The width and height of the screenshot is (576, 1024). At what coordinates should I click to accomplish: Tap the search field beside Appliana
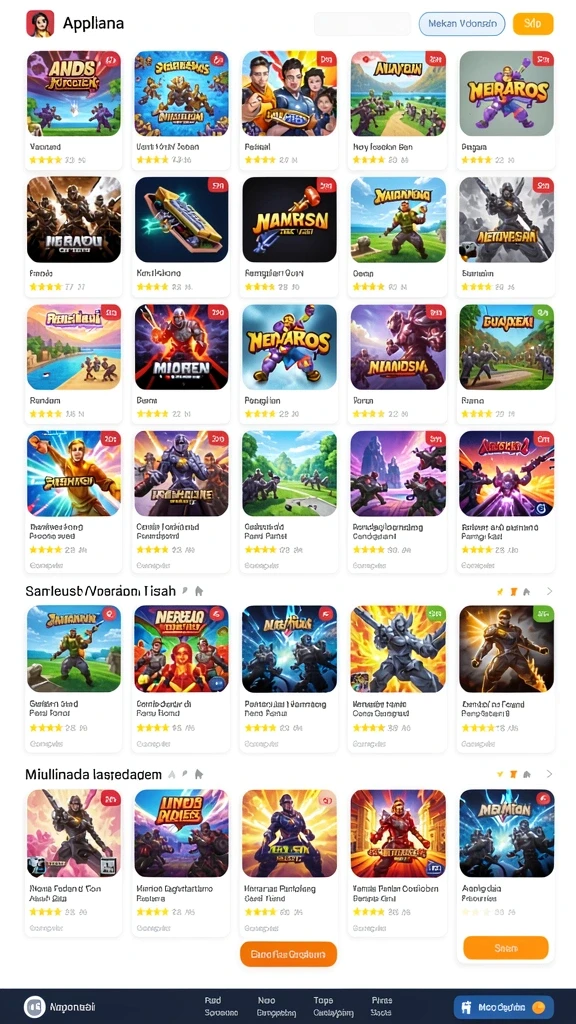coord(362,24)
